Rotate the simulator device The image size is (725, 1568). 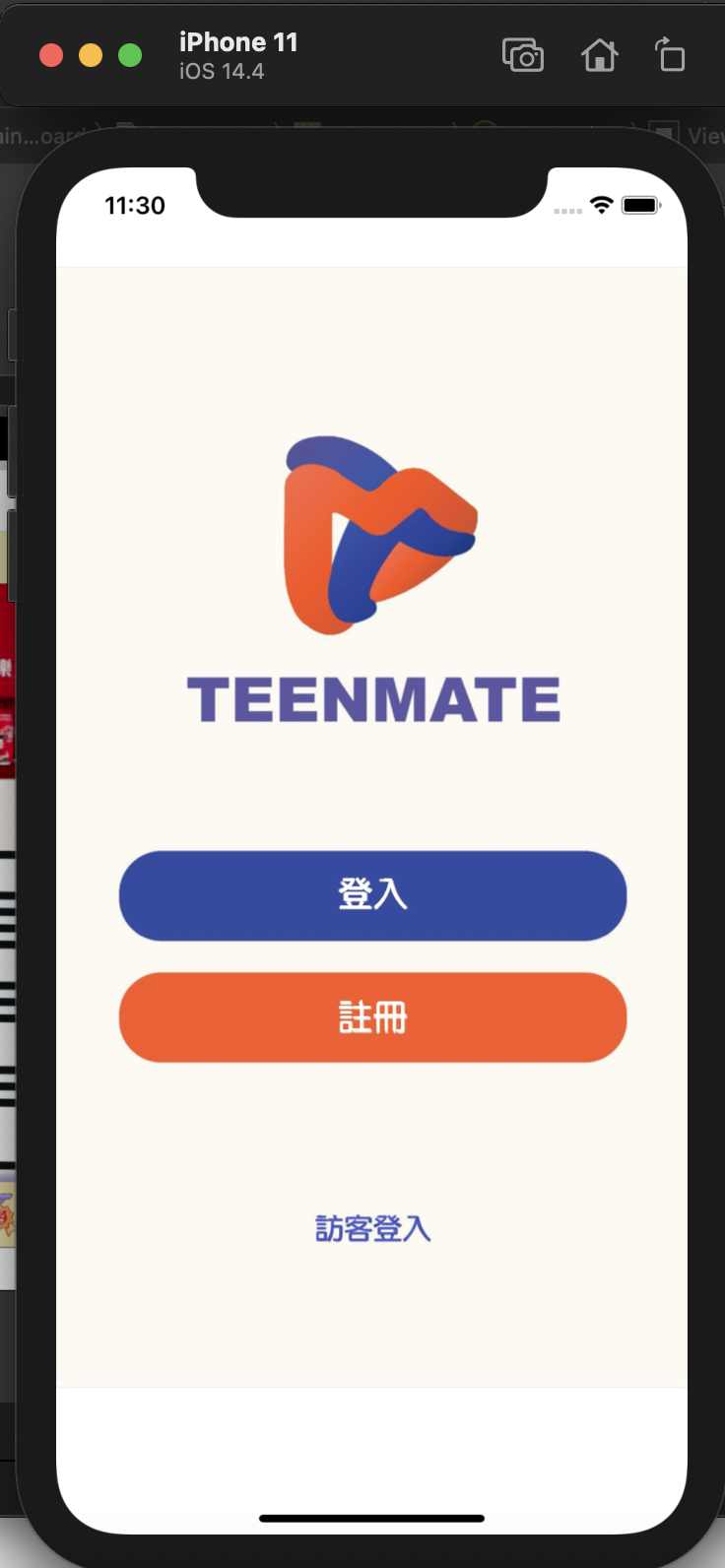671,56
